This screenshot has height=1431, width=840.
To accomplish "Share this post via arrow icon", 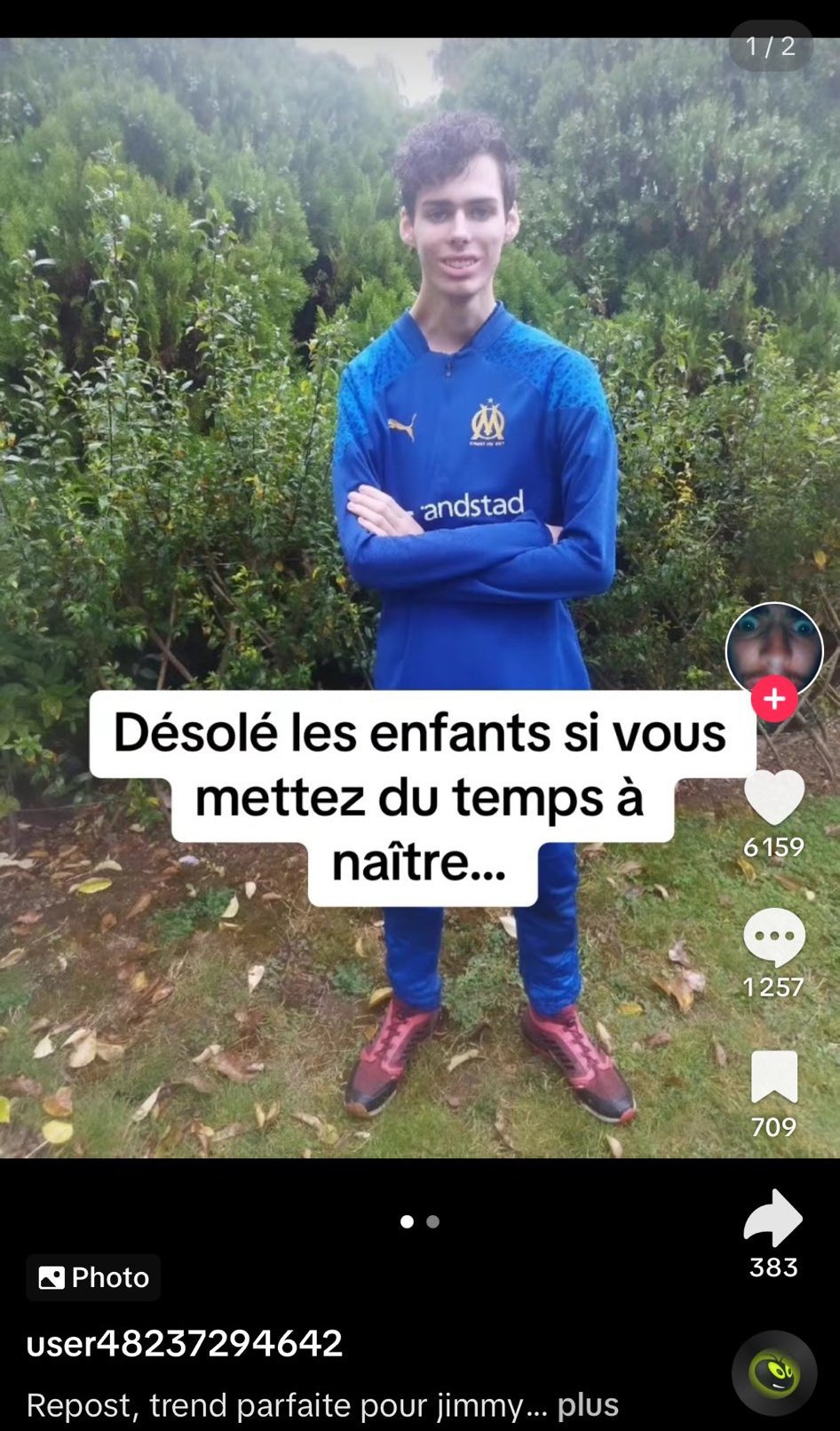I will point(773,1218).
